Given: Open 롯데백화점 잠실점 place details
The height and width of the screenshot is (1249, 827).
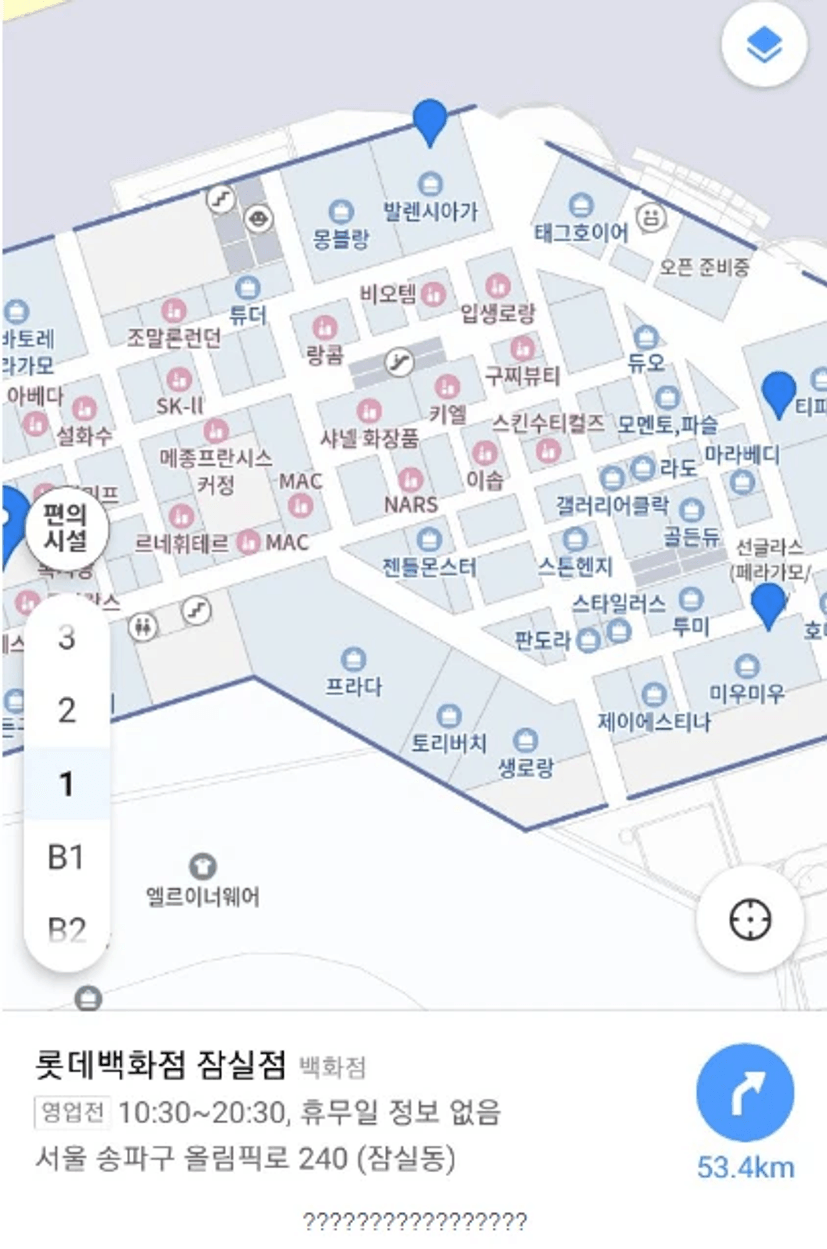Looking at the screenshot, I should (x=160, y=1065).
